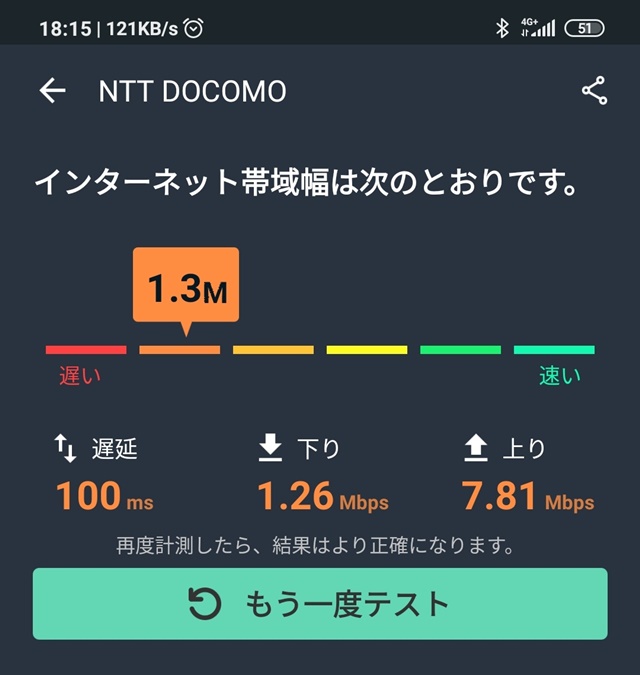Share the speed test result

coord(594,91)
